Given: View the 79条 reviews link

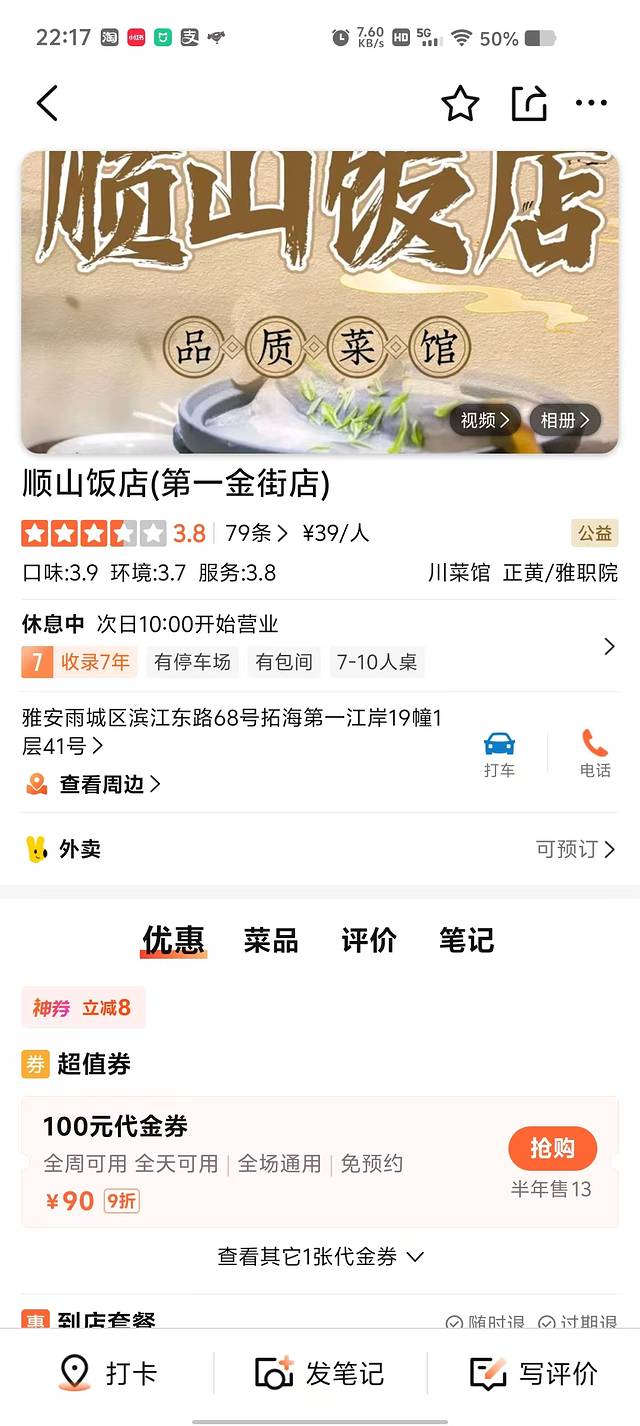Looking at the screenshot, I should click(x=256, y=533).
